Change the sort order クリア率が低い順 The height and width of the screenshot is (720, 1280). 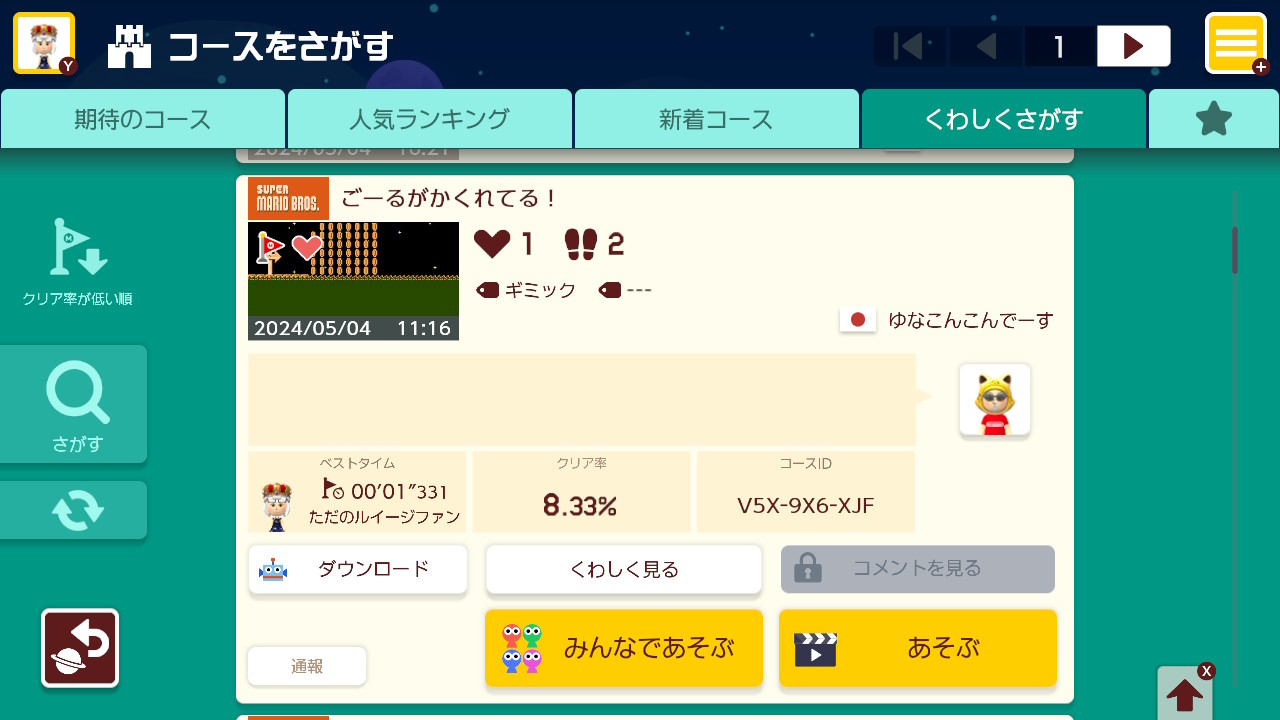pyautogui.click(x=78, y=262)
